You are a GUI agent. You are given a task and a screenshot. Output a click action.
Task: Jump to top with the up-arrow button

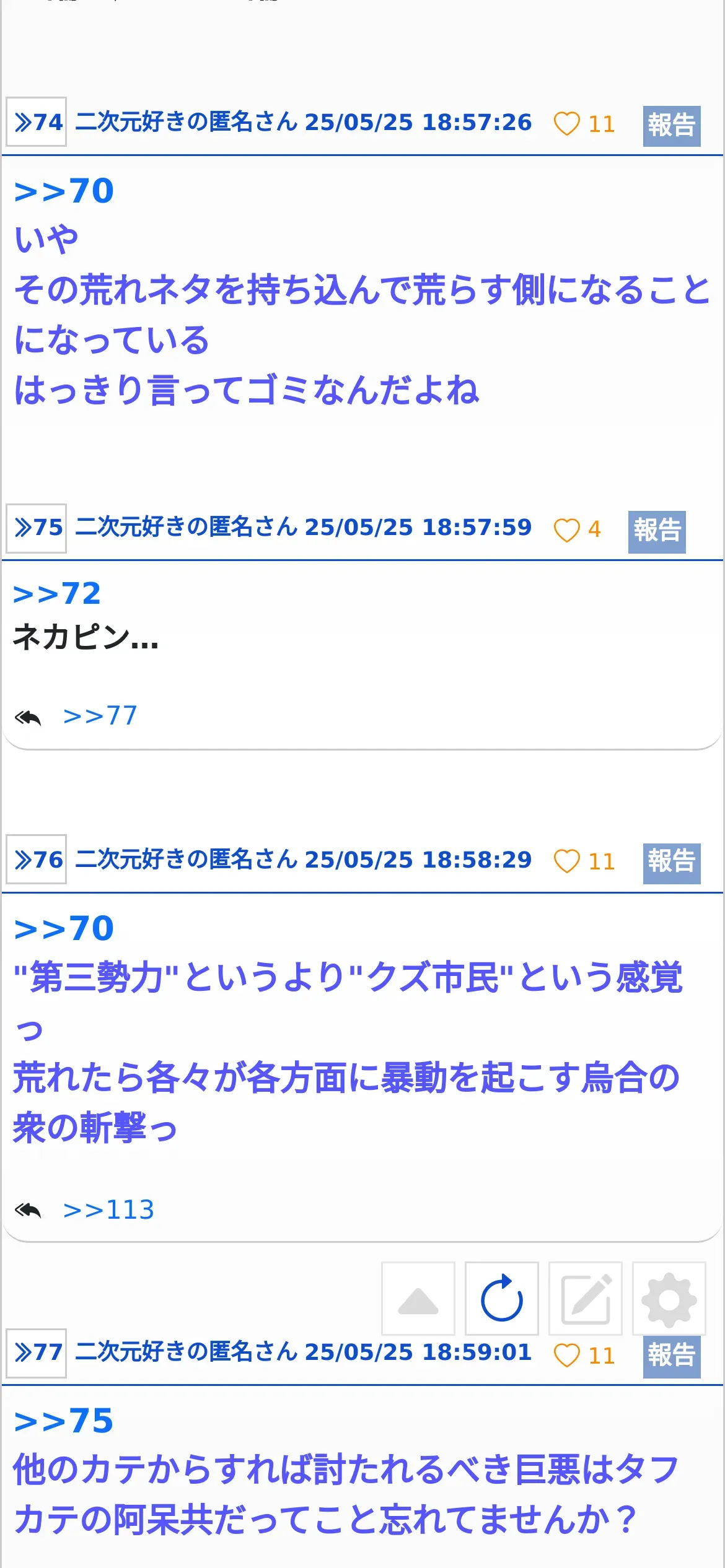click(x=418, y=1298)
